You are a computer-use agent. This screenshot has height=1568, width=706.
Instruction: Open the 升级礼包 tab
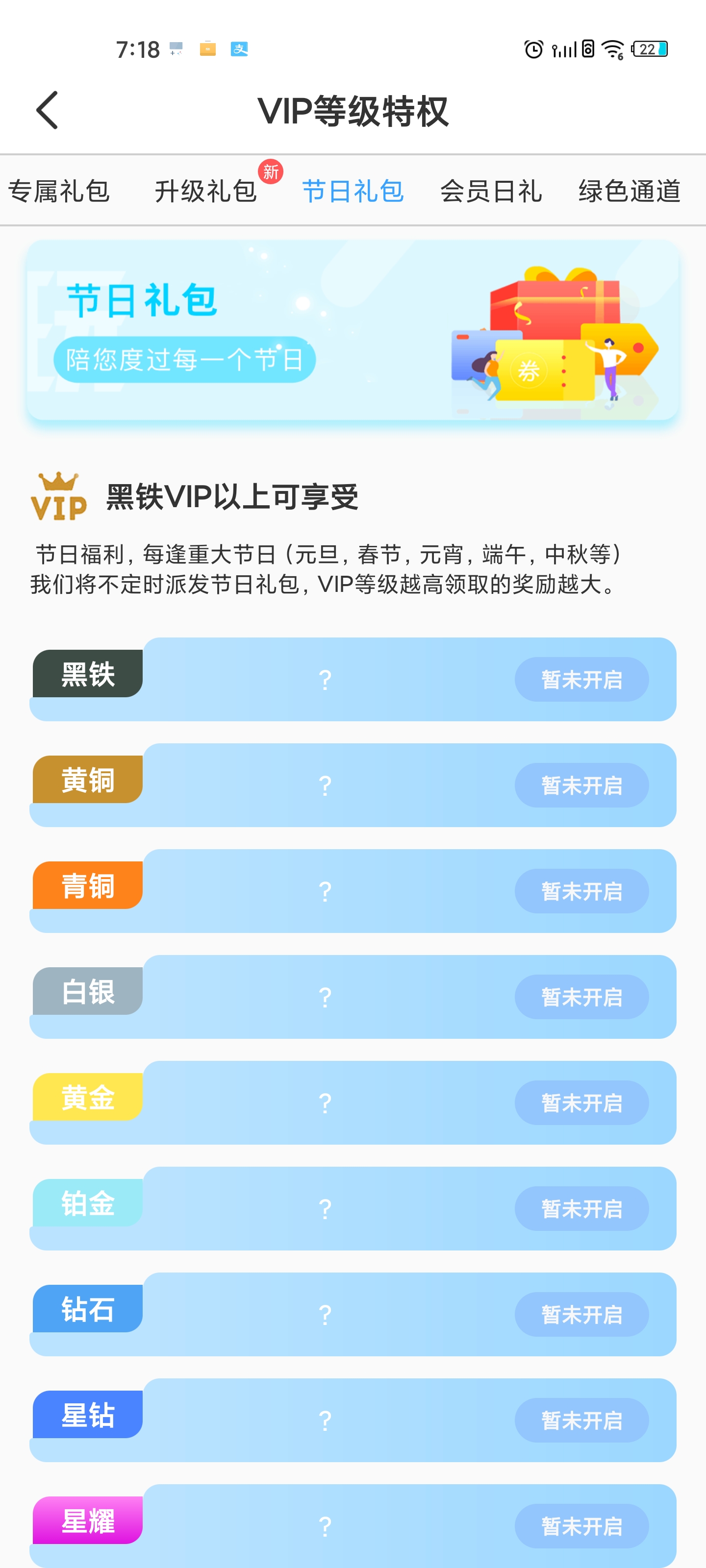tap(206, 191)
